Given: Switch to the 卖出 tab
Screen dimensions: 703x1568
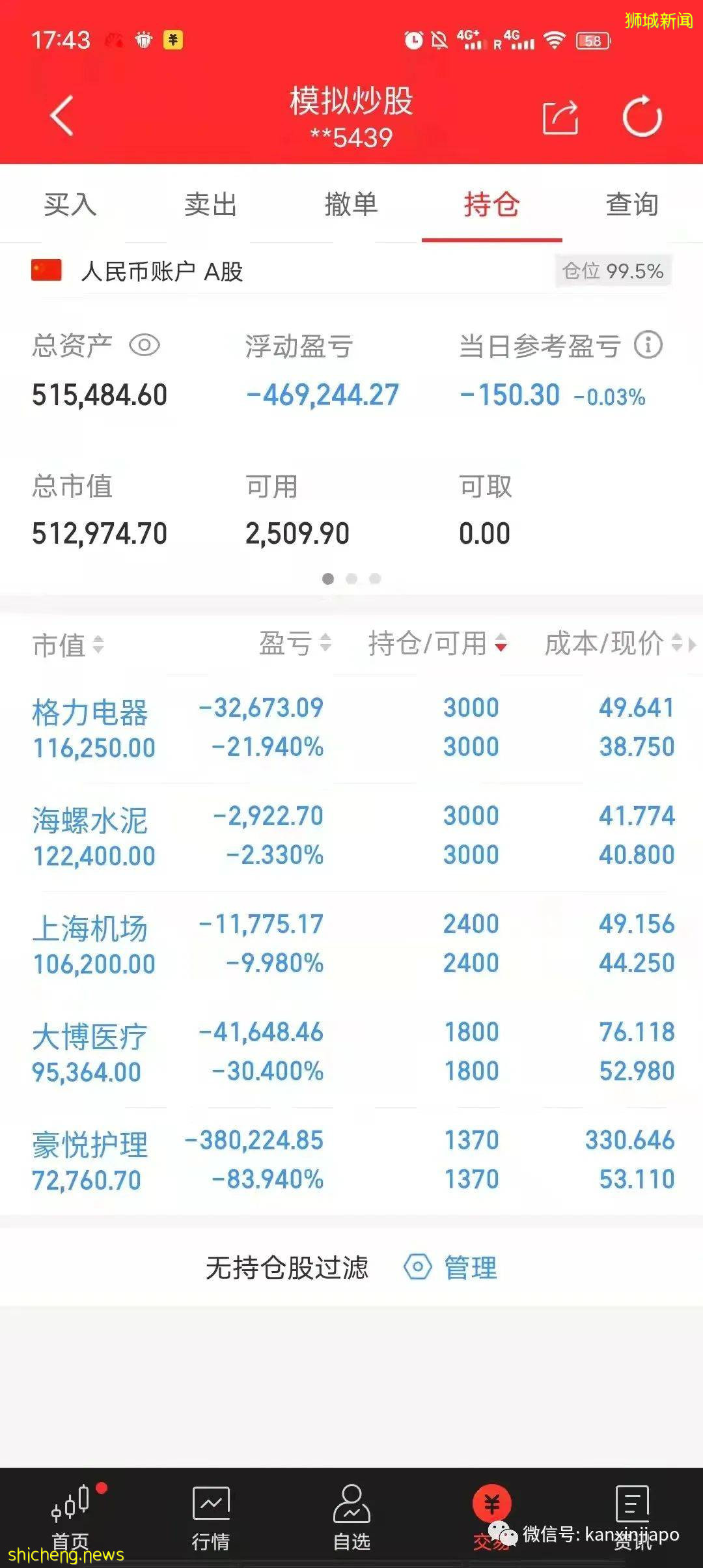Looking at the screenshot, I should pyautogui.click(x=210, y=204).
